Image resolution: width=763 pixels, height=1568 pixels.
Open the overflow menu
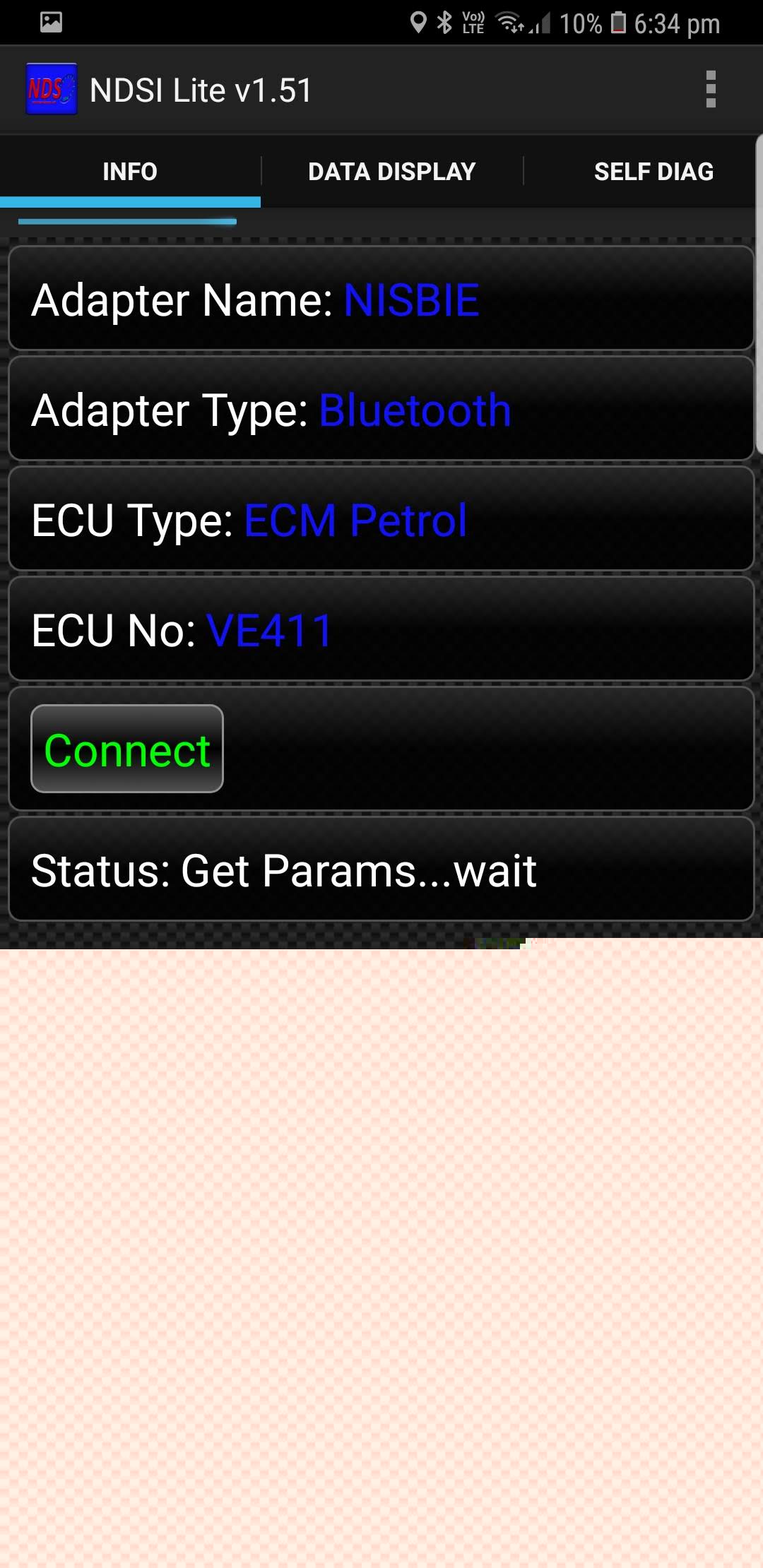pyautogui.click(x=711, y=90)
